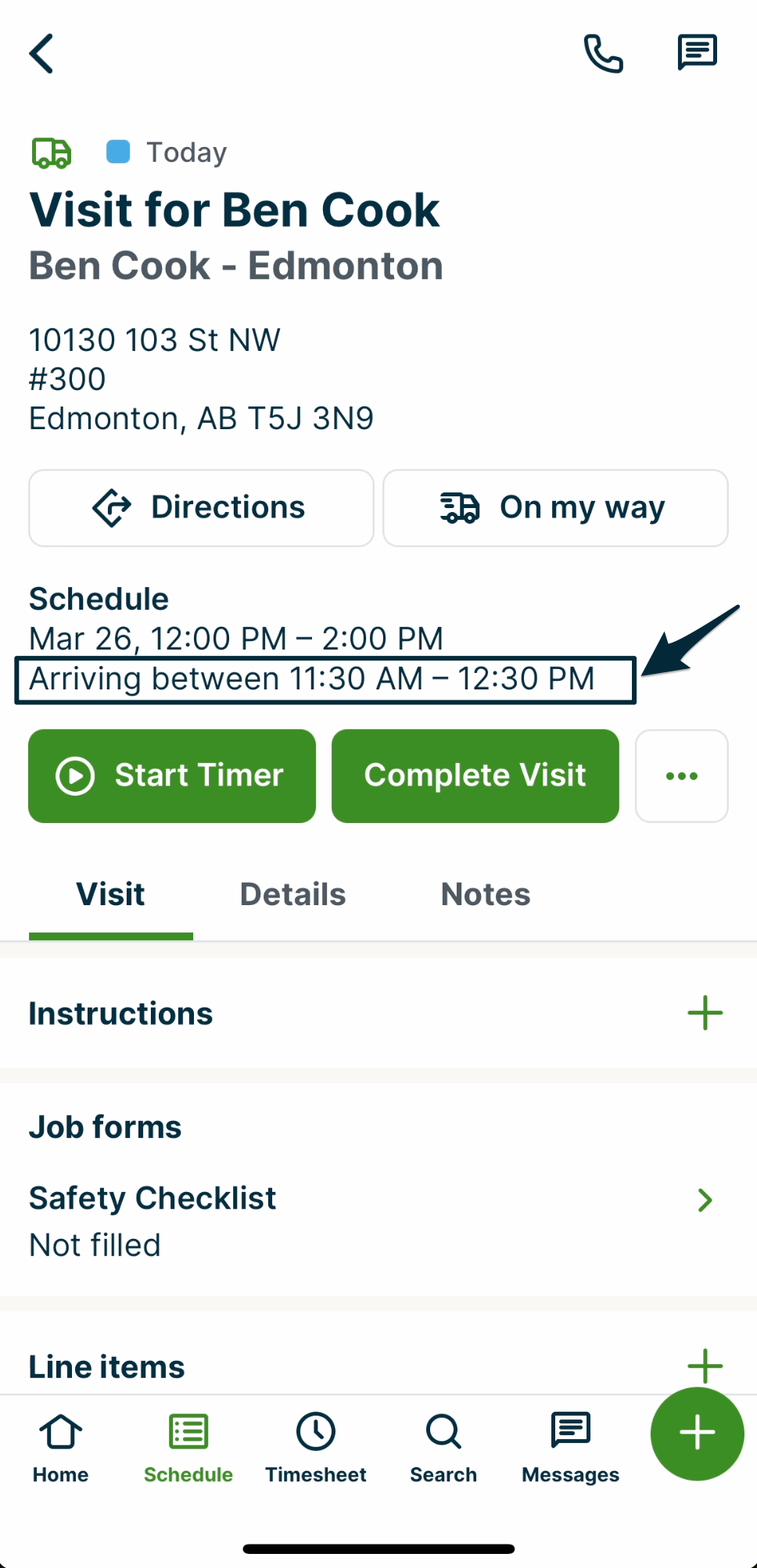The image size is (757, 1568).
Task: Open the phone call icon
Action: pyautogui.click(x=605, y=53)
